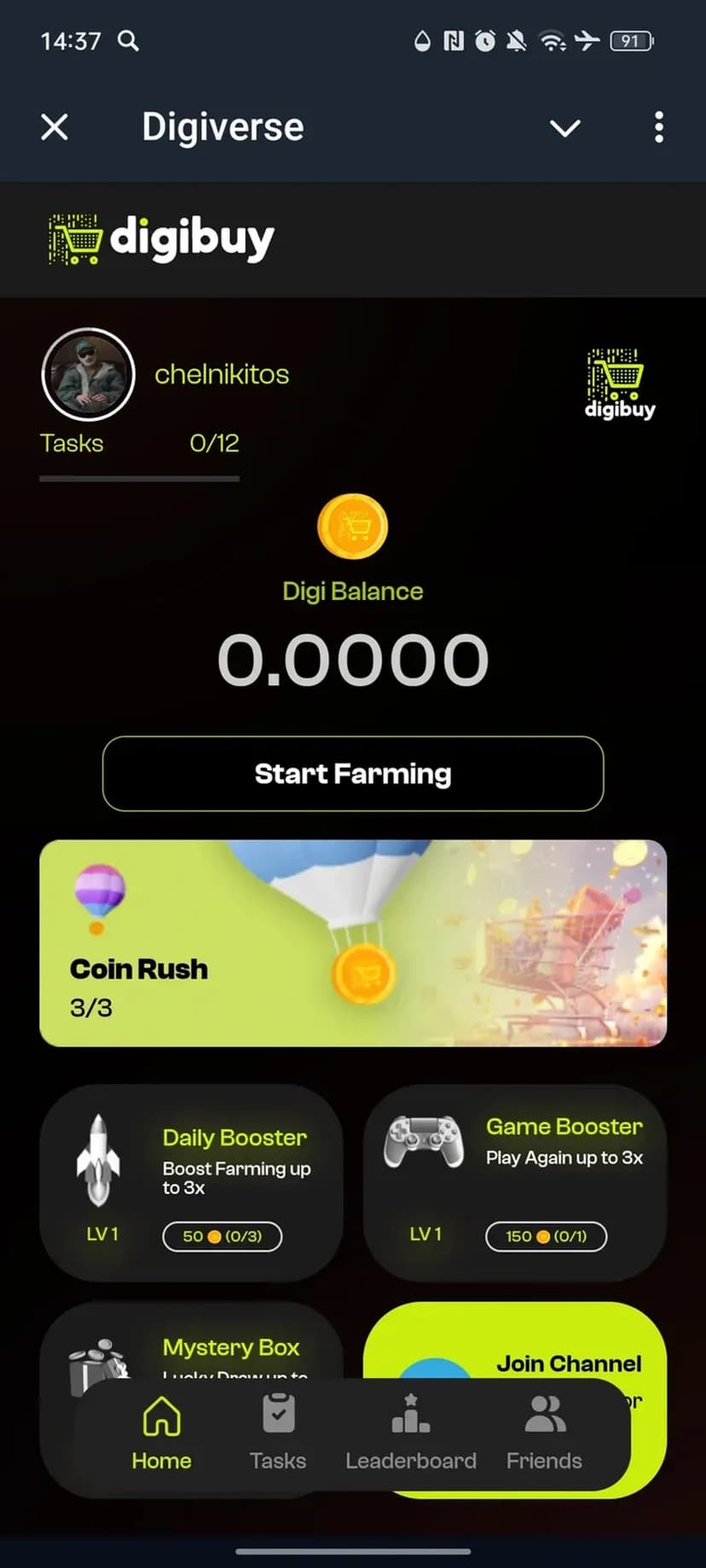Close the Digiverse mini app
706x1568 pixels.
click(55, 128)
